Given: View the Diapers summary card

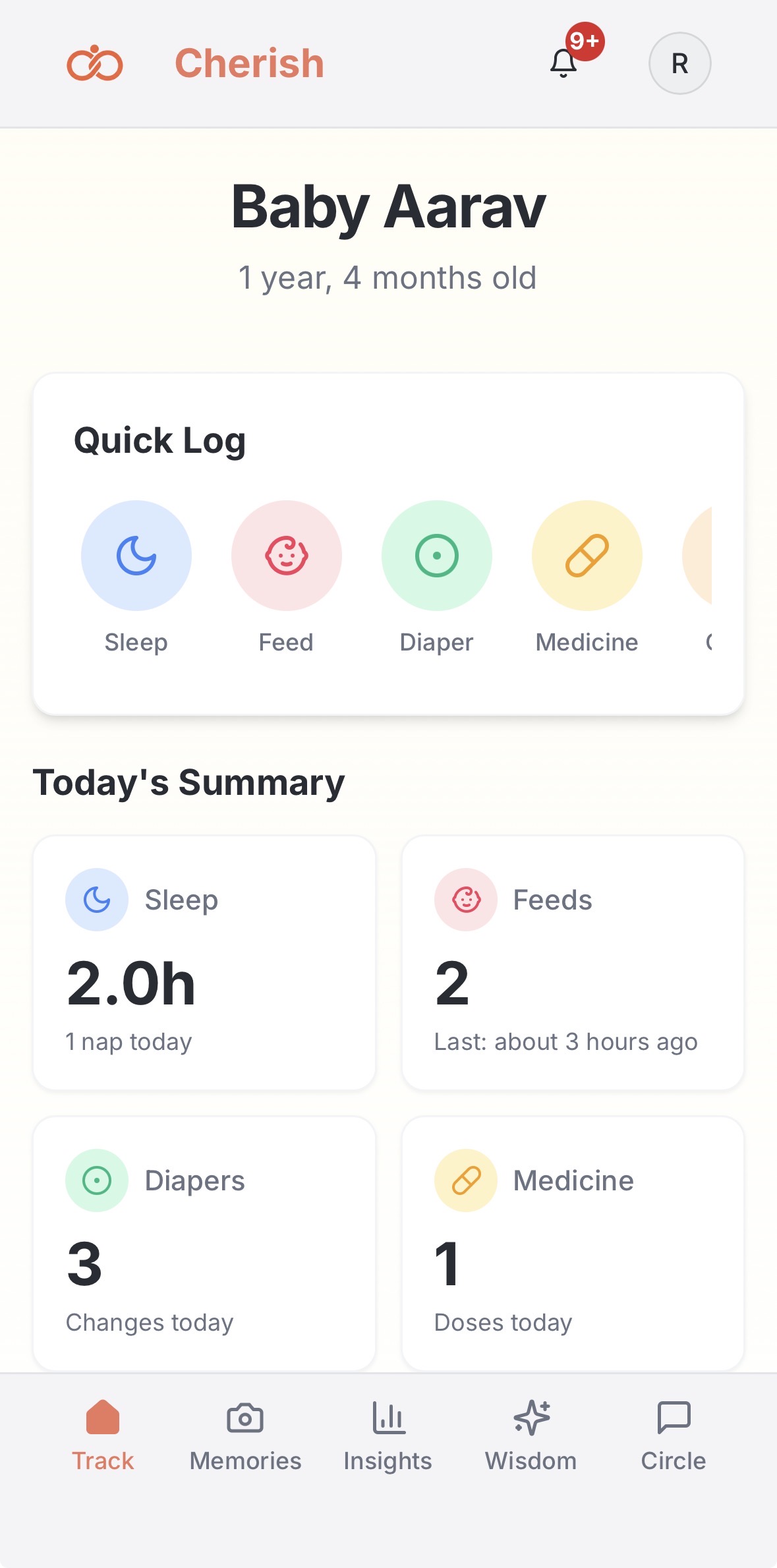Looking at the screenshot, I should pos(204,1242).
